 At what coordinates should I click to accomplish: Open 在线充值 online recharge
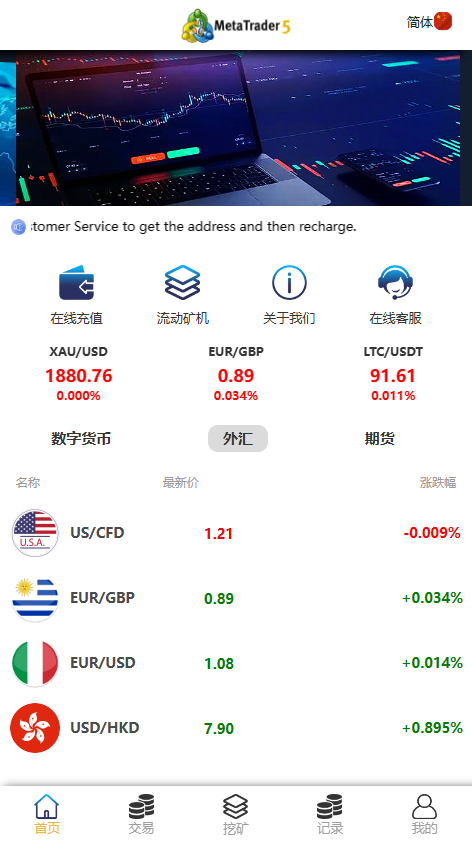[x=76, y=295]
